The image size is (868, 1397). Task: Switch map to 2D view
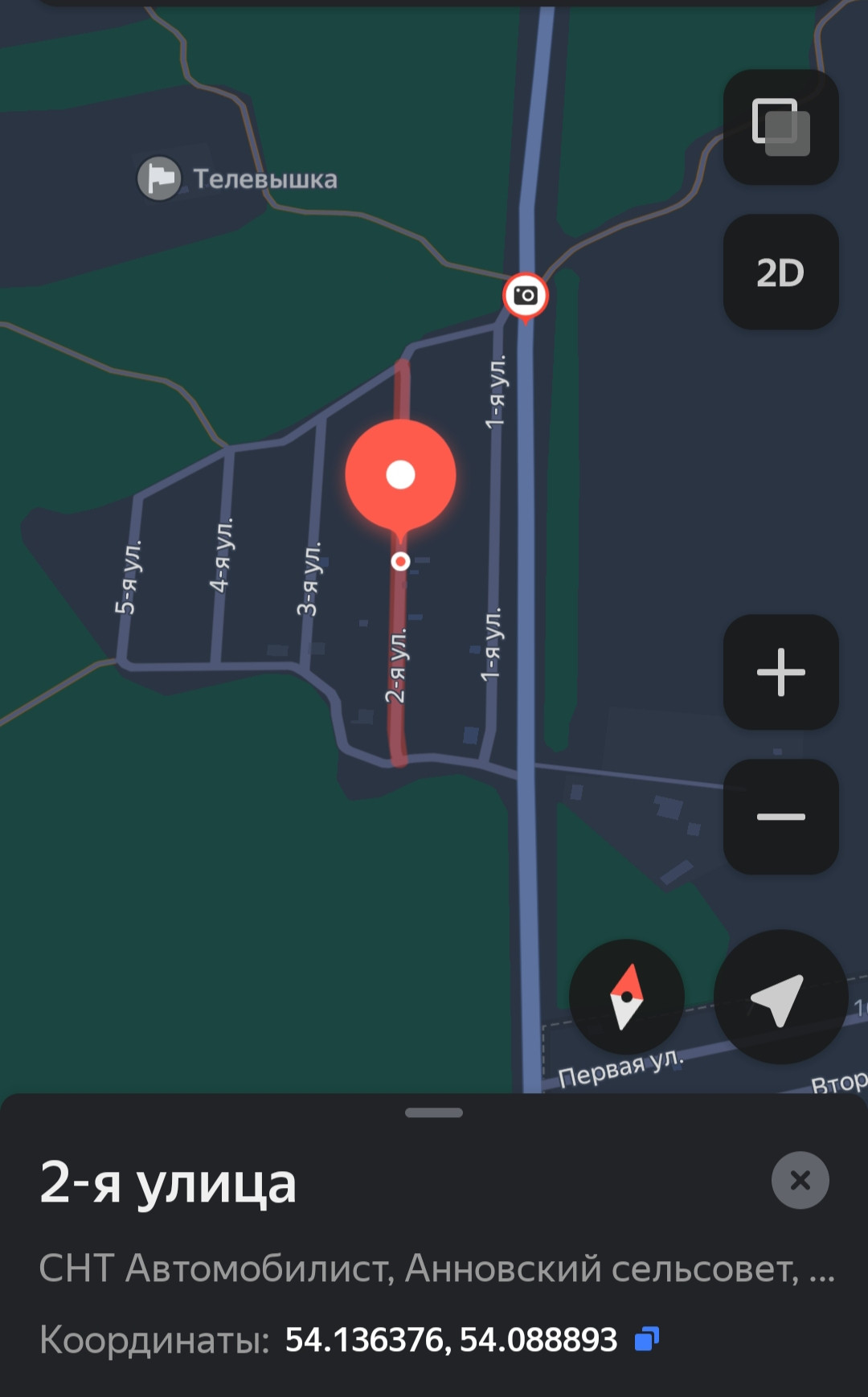coord(780,272)
